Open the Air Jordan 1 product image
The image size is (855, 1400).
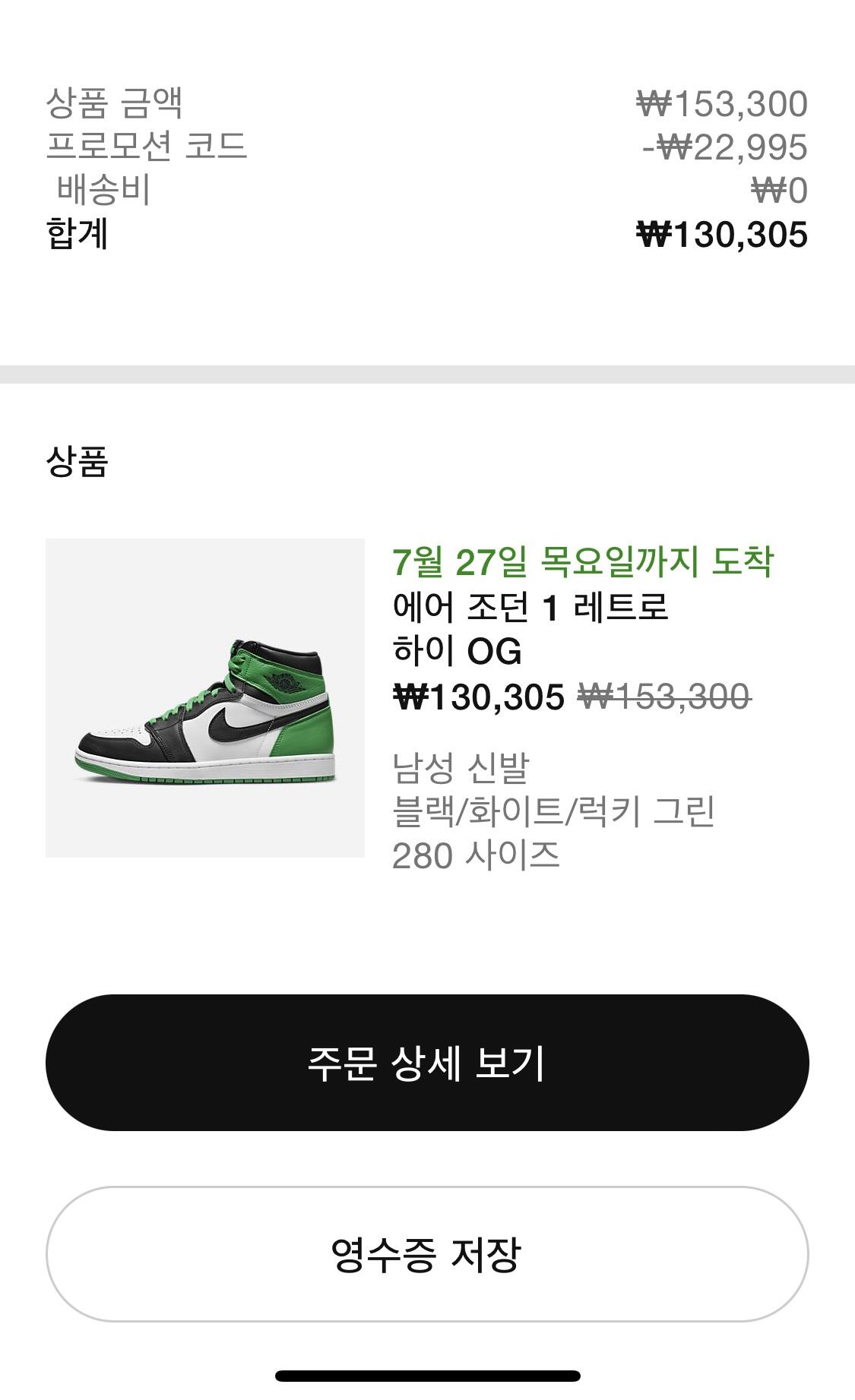point(205,698)
